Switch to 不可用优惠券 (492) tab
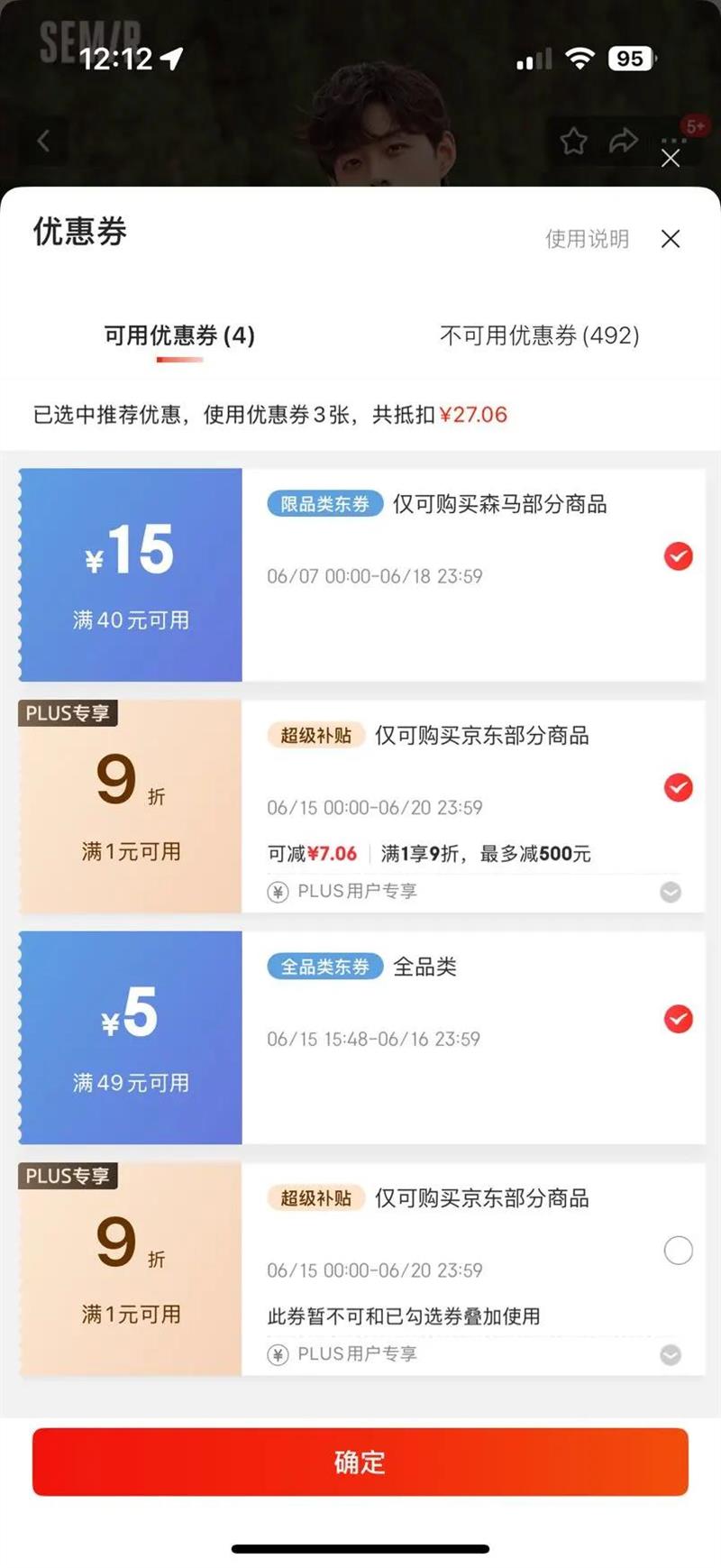This screenshot has width=721, height=1568. coord(539,335)
